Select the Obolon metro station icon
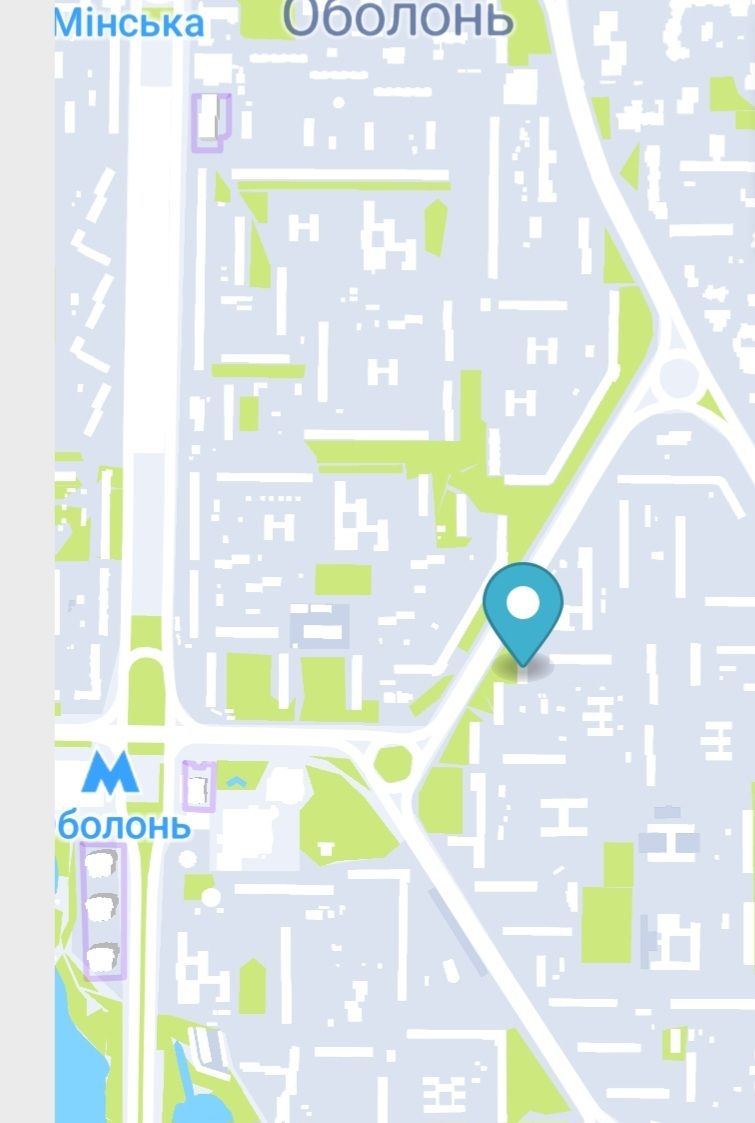 tap(109, 774)
